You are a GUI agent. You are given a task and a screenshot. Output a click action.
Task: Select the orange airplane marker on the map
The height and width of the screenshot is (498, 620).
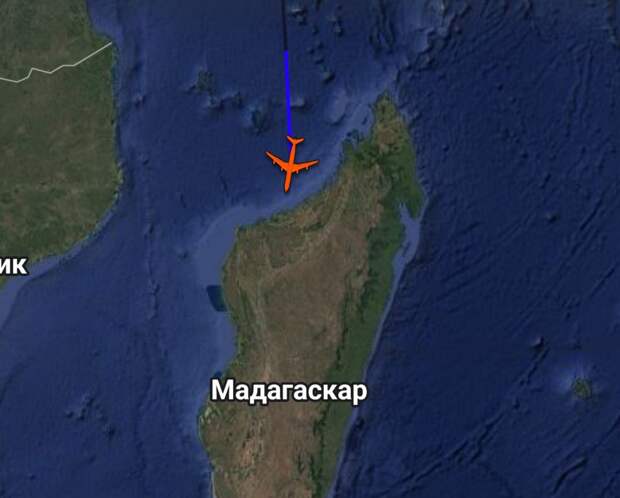[x=292, y=162]
